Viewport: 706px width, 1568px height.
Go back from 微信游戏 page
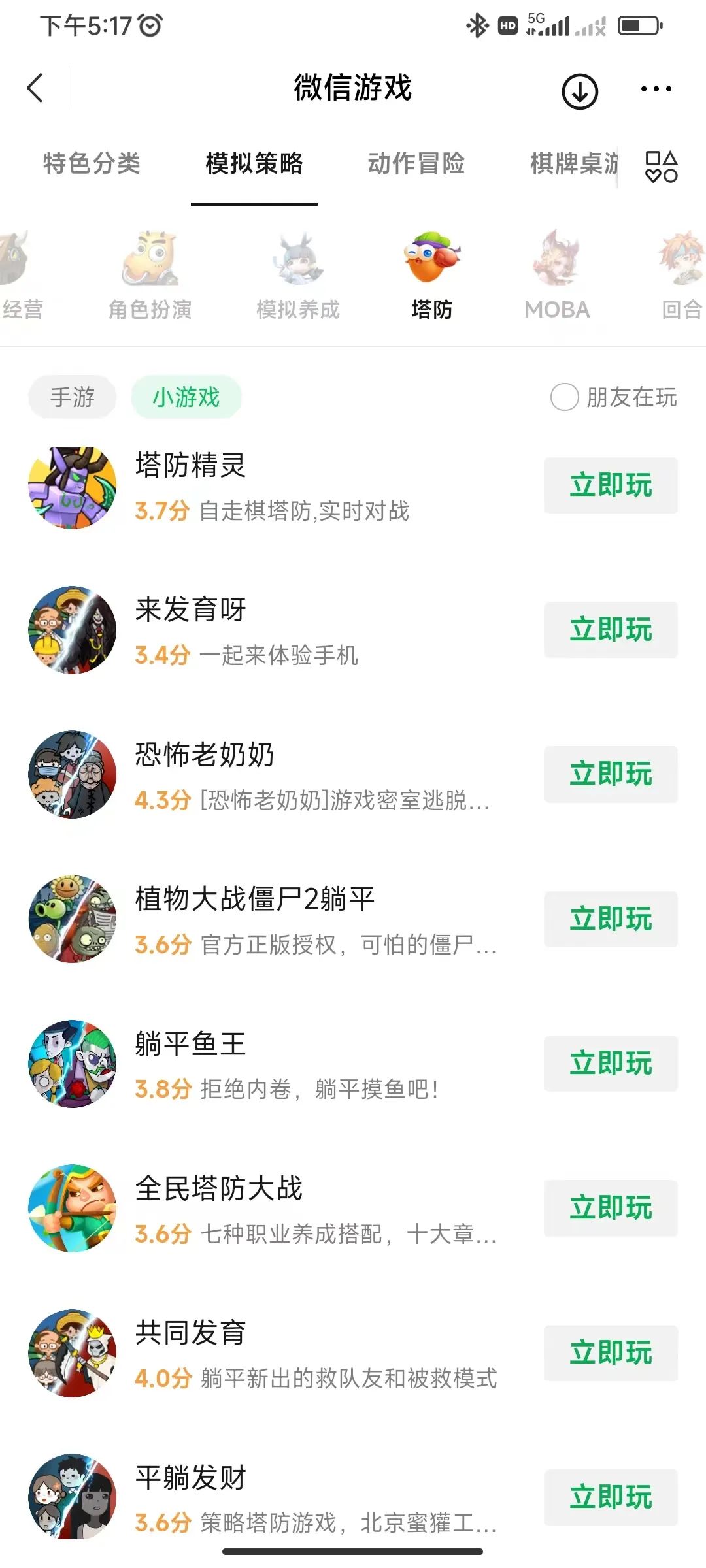click(36, 88)
